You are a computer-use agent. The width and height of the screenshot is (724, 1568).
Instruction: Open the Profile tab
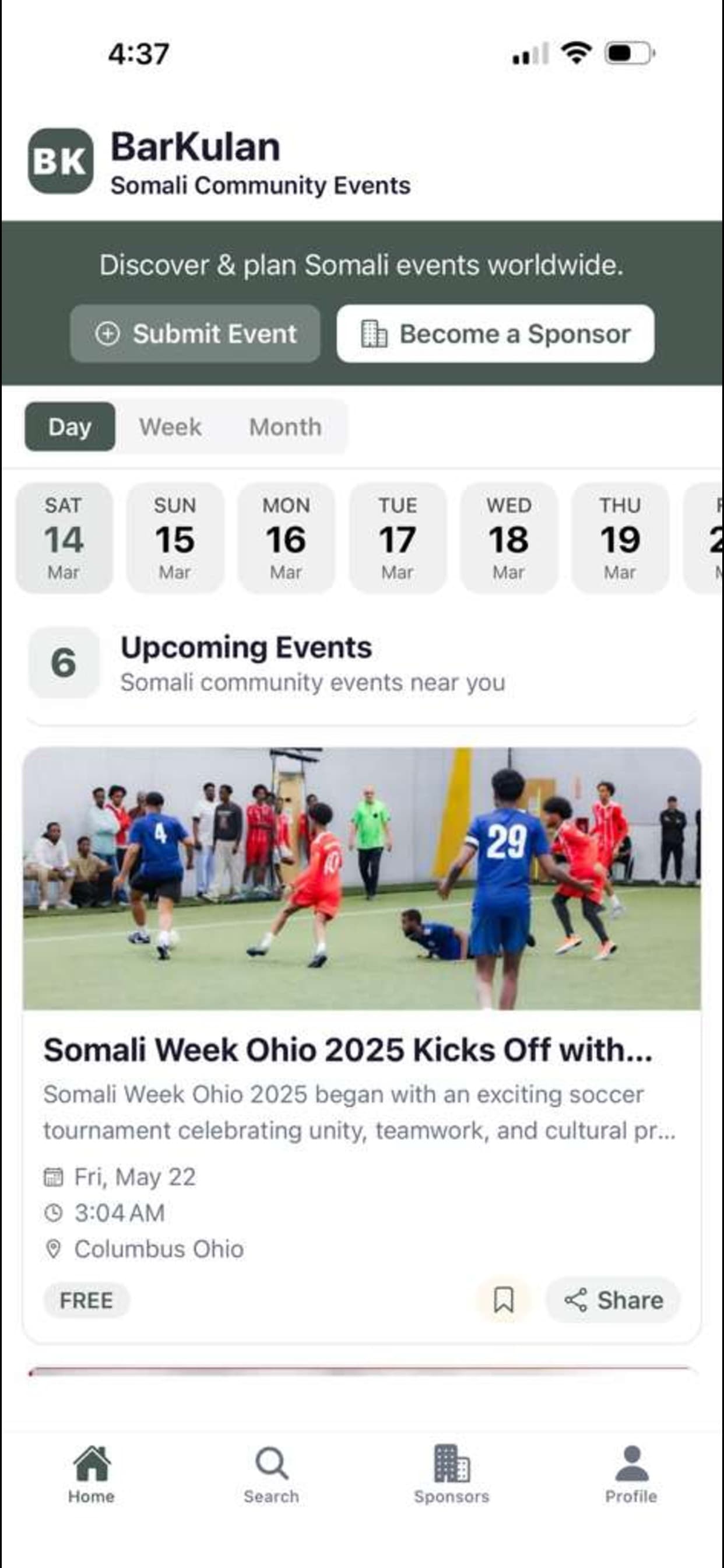click(x=631, y=1473)
